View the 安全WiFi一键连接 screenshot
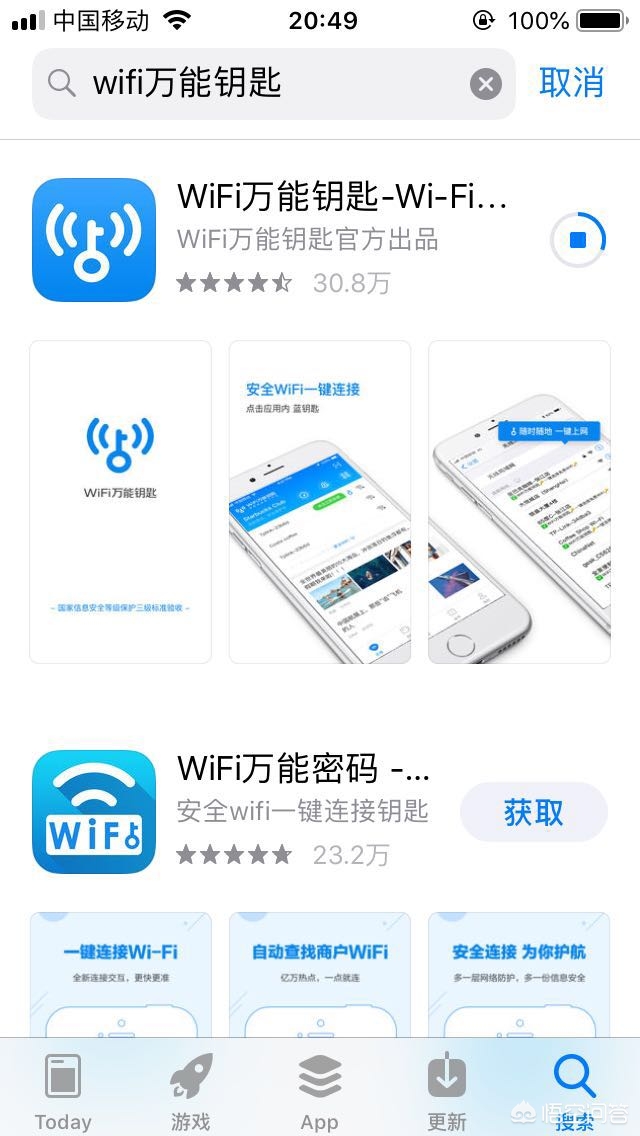 coord(320,502)
